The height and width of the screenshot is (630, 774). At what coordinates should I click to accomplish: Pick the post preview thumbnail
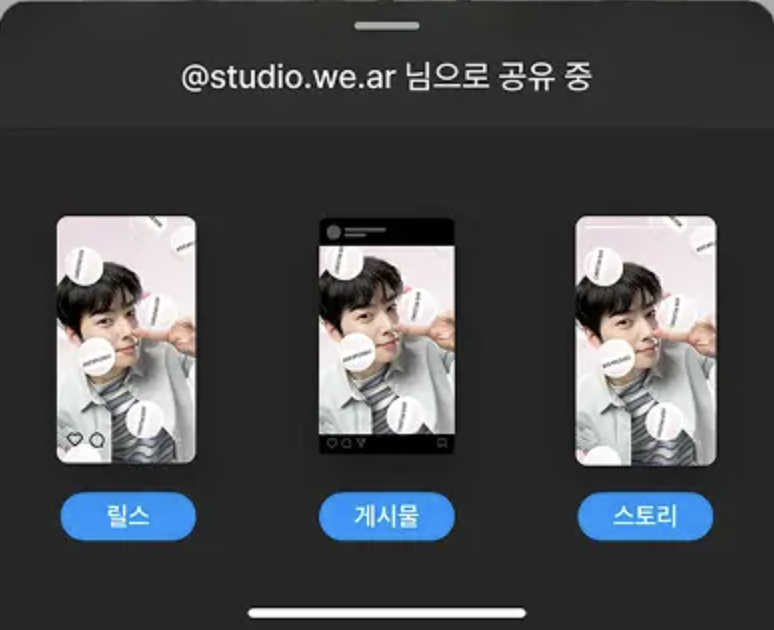coord(386,337)
